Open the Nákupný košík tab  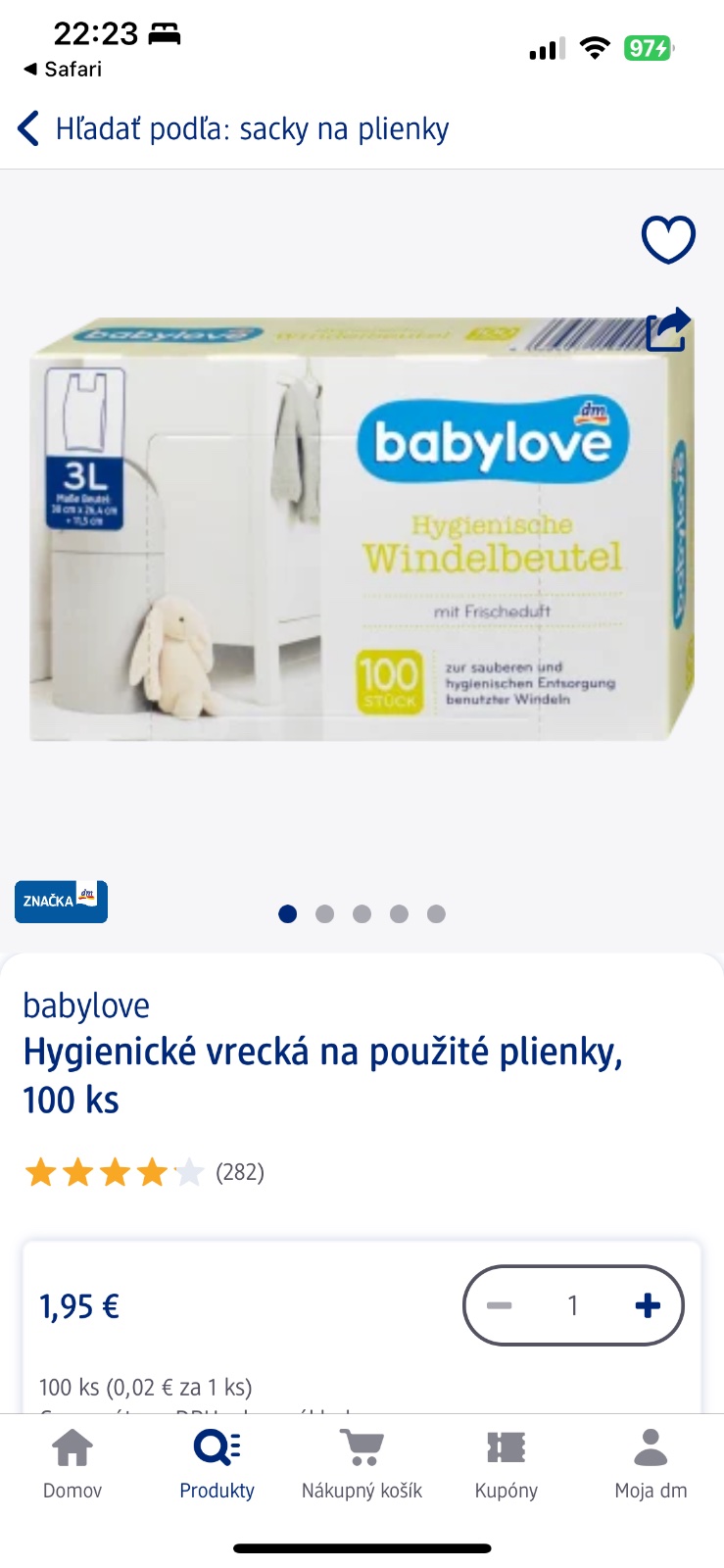362,1464
